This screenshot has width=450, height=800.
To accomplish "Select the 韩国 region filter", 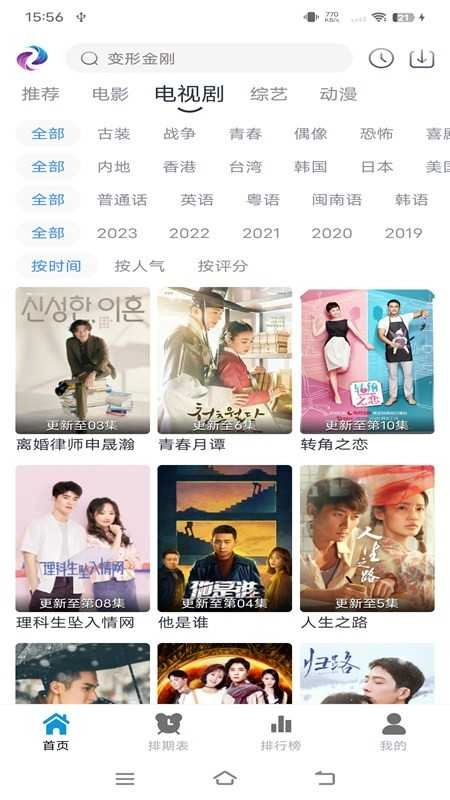I will tap(310, 167).
